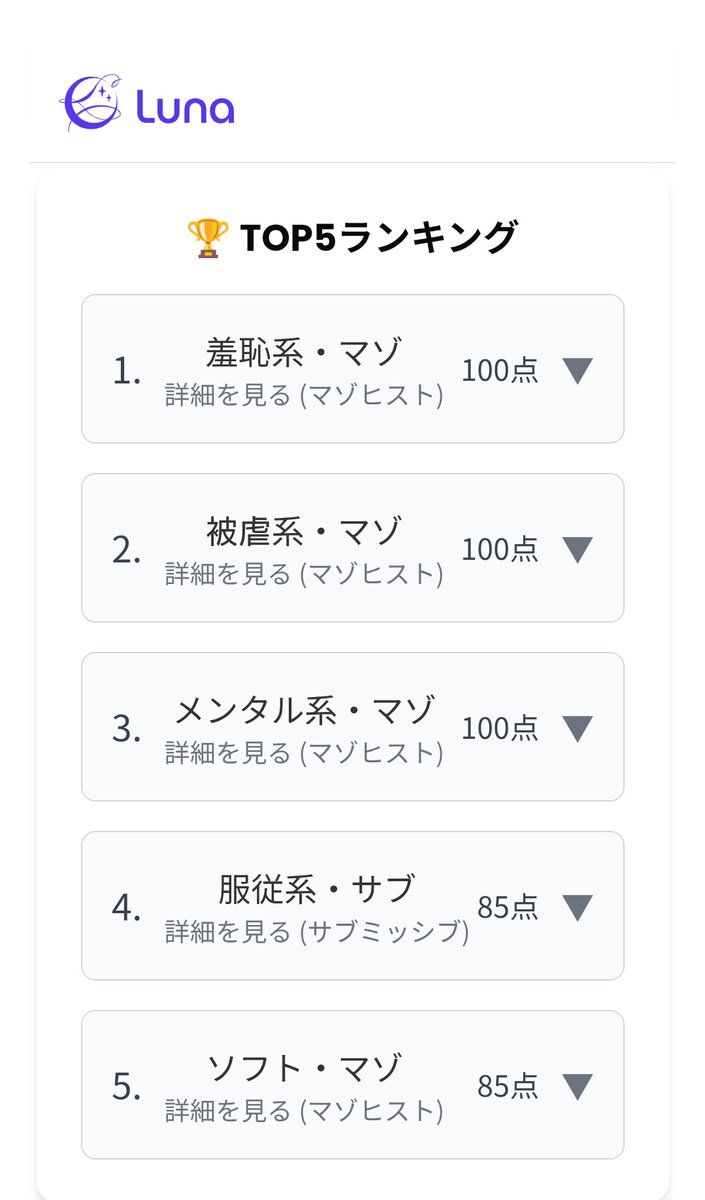Open the Luna home logo link

148,105
